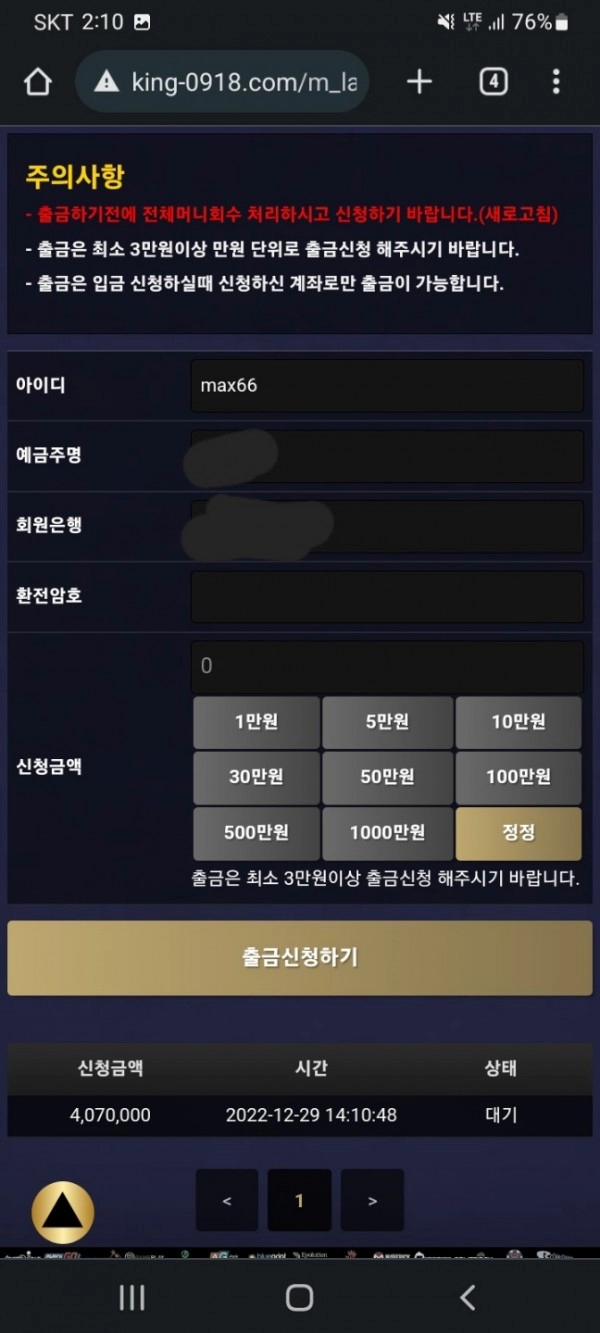
Task: Tap the 1000만원 amount button
Action: click(387, 834)
